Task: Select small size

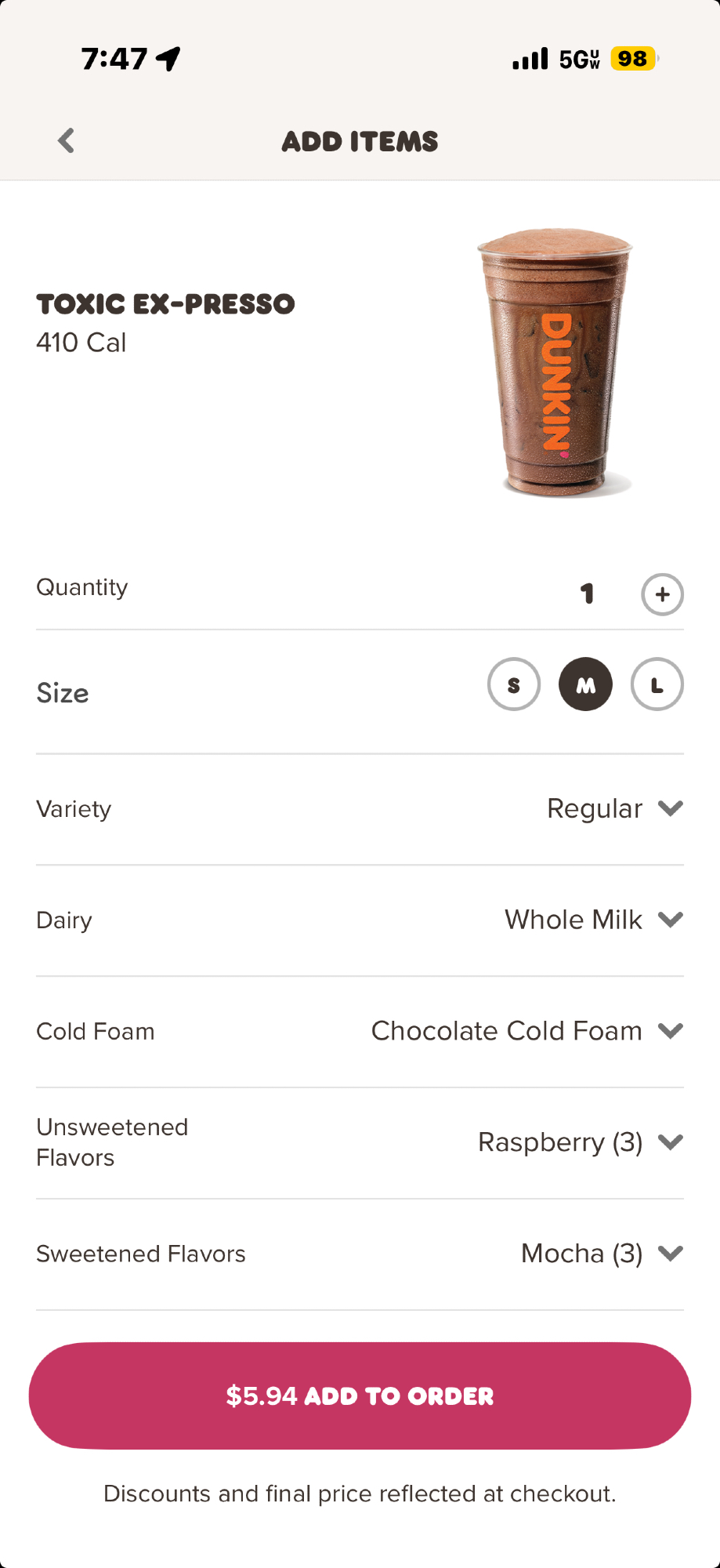Action: coord(514,684)
